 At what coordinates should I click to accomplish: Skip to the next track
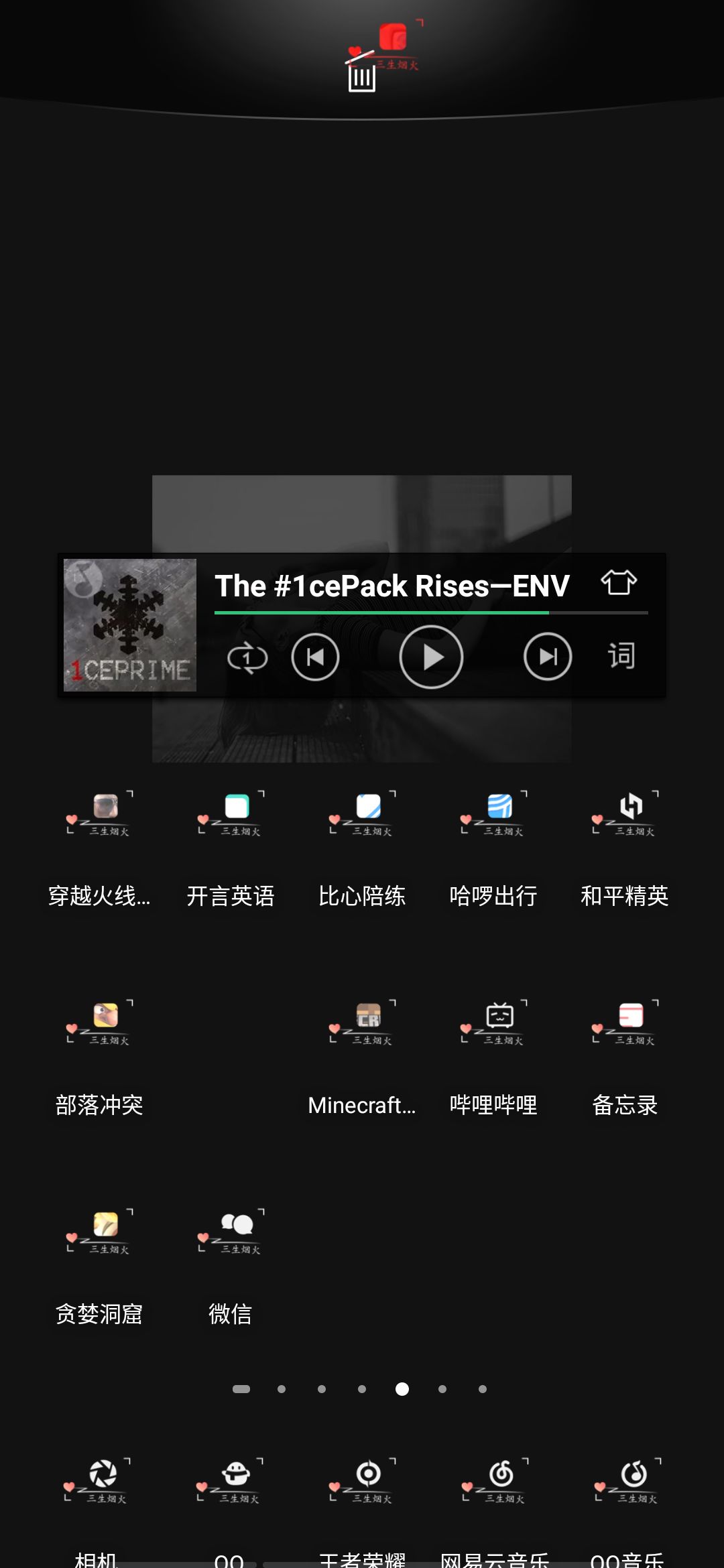(548, 657)
